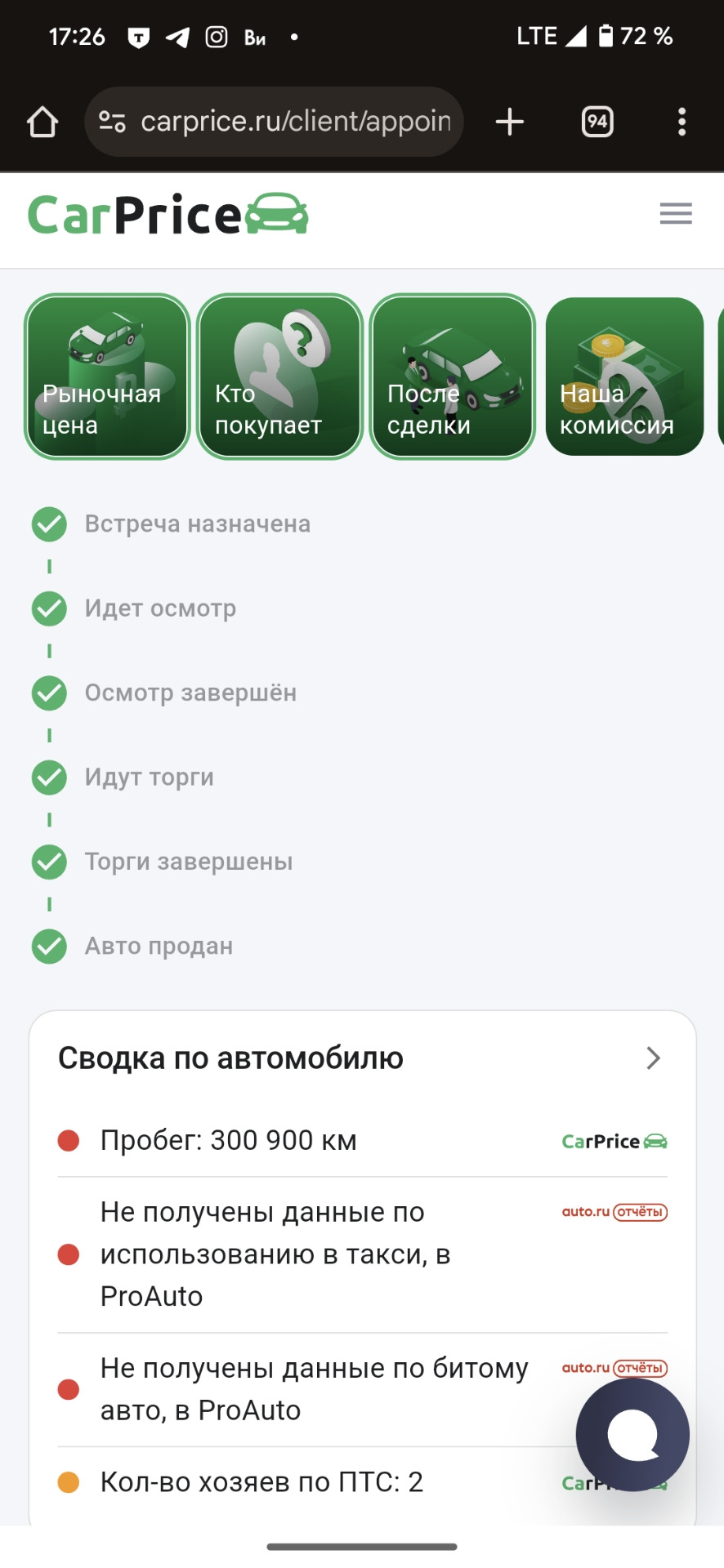This screenshot has height=1568, width=724.
Task: Open the 'Наша комиссия' story card
Action: click(624, 376)
